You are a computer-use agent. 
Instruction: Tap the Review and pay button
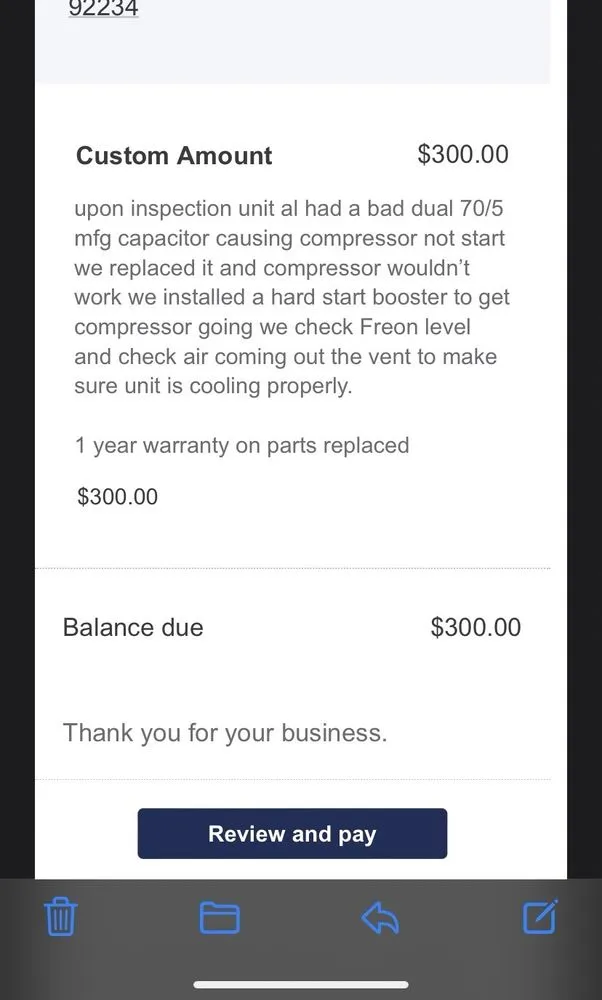click(292, 834)
